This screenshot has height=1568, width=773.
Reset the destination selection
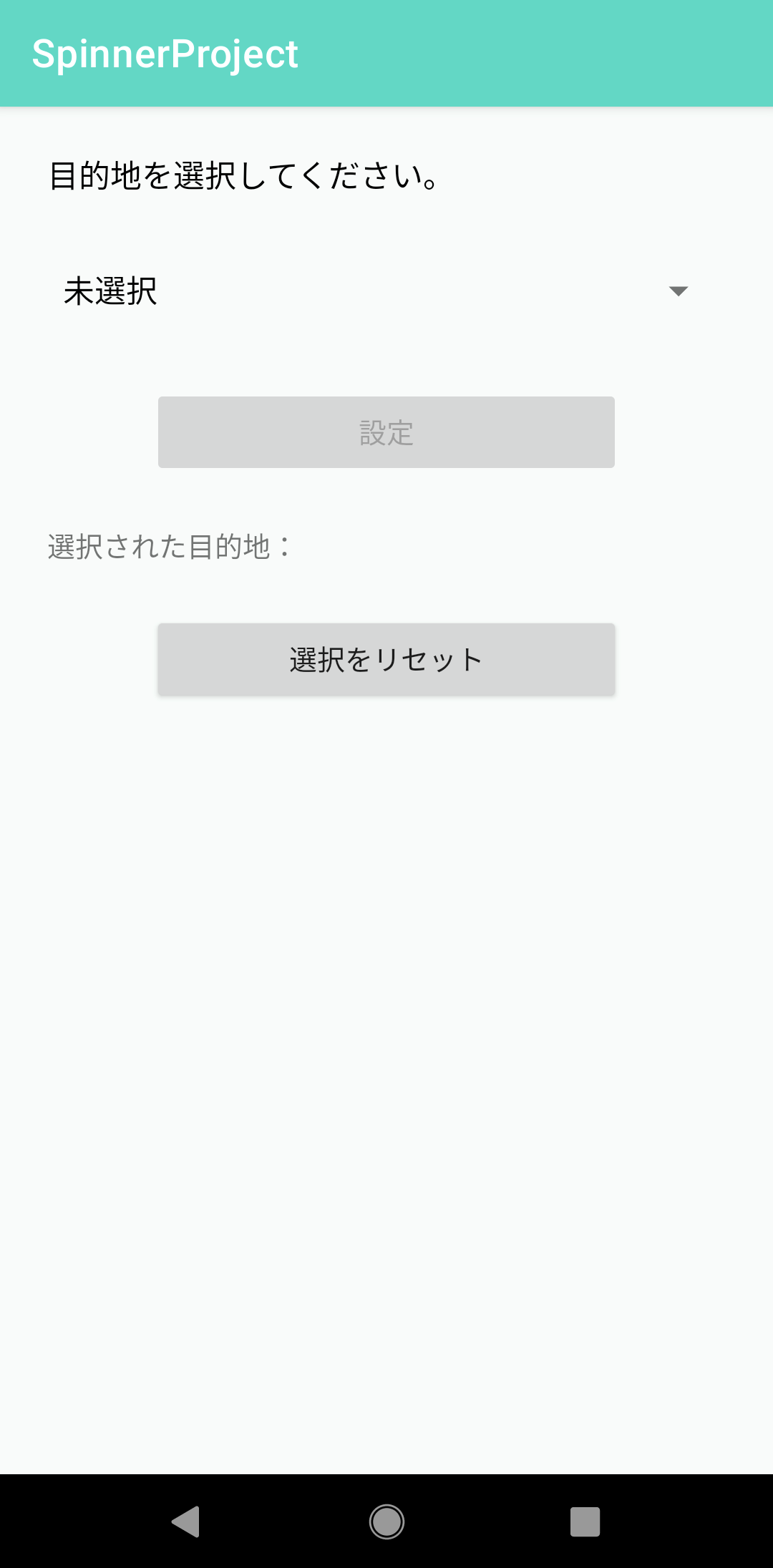click(x=386, y=659)
